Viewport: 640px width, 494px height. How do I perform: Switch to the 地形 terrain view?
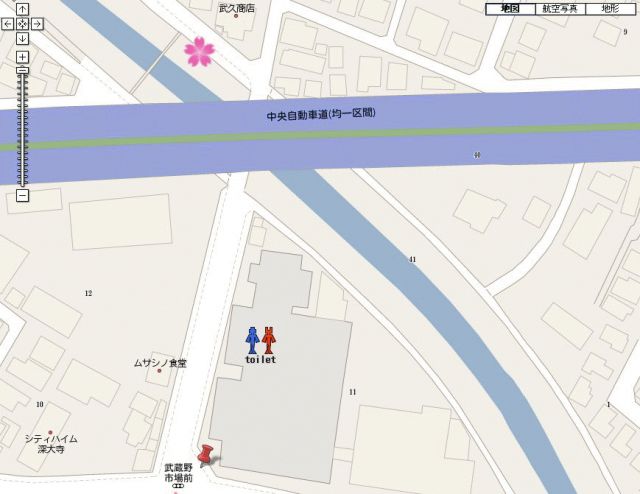coord(609,8)
